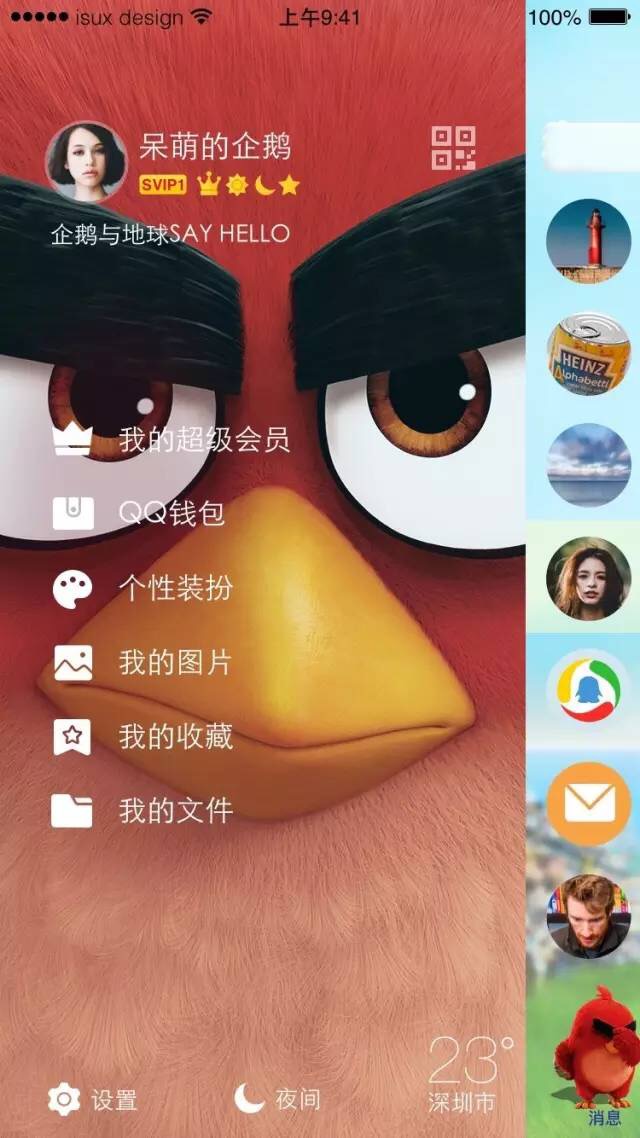Open SVIP1 badge details
640x1138 pixels.
pos(162,185)
